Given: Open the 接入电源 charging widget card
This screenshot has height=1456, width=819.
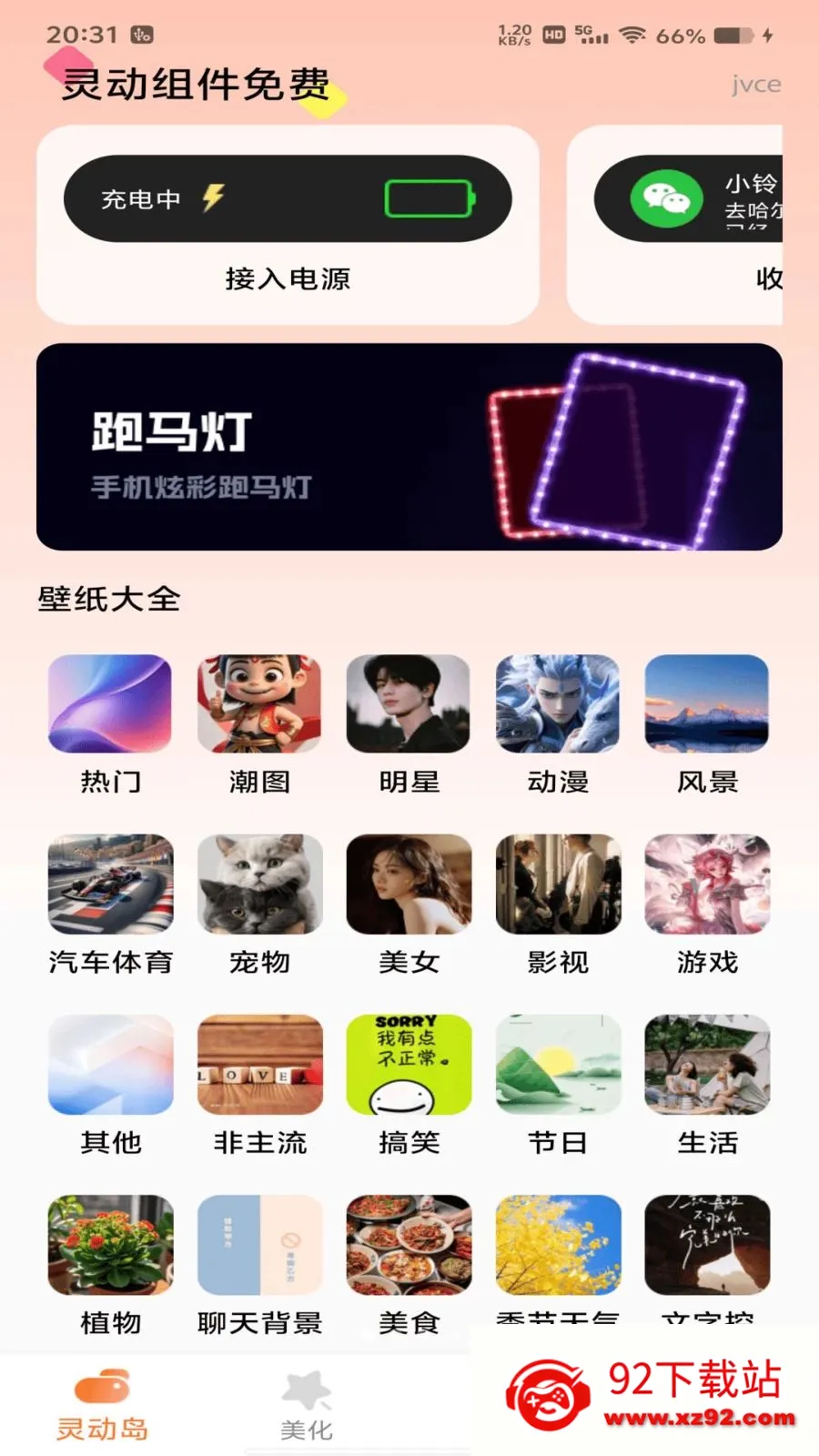Looking at the screenshot, I should [x=288, y=226].
